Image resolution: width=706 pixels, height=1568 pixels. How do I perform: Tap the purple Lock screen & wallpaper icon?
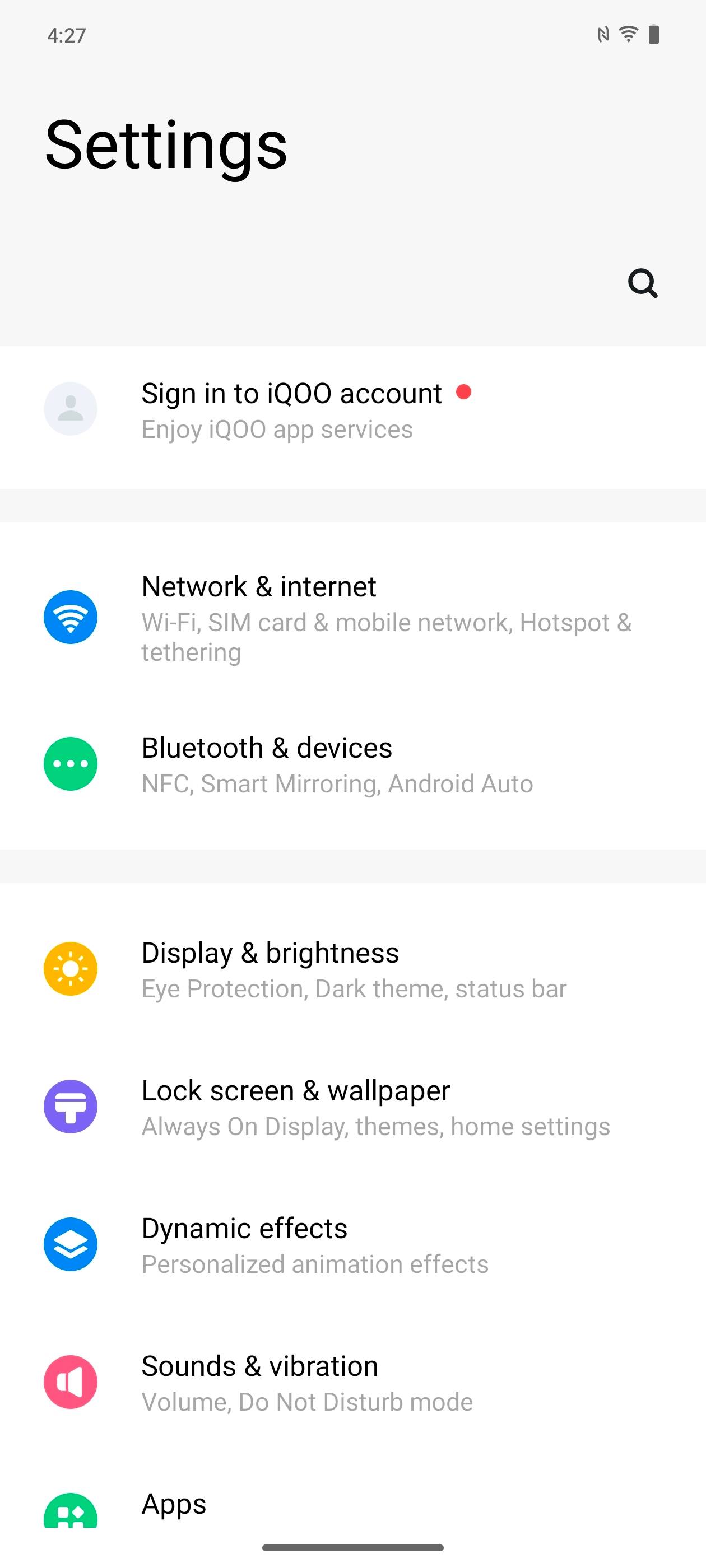pyautogui.click(x=70, y=1107)
